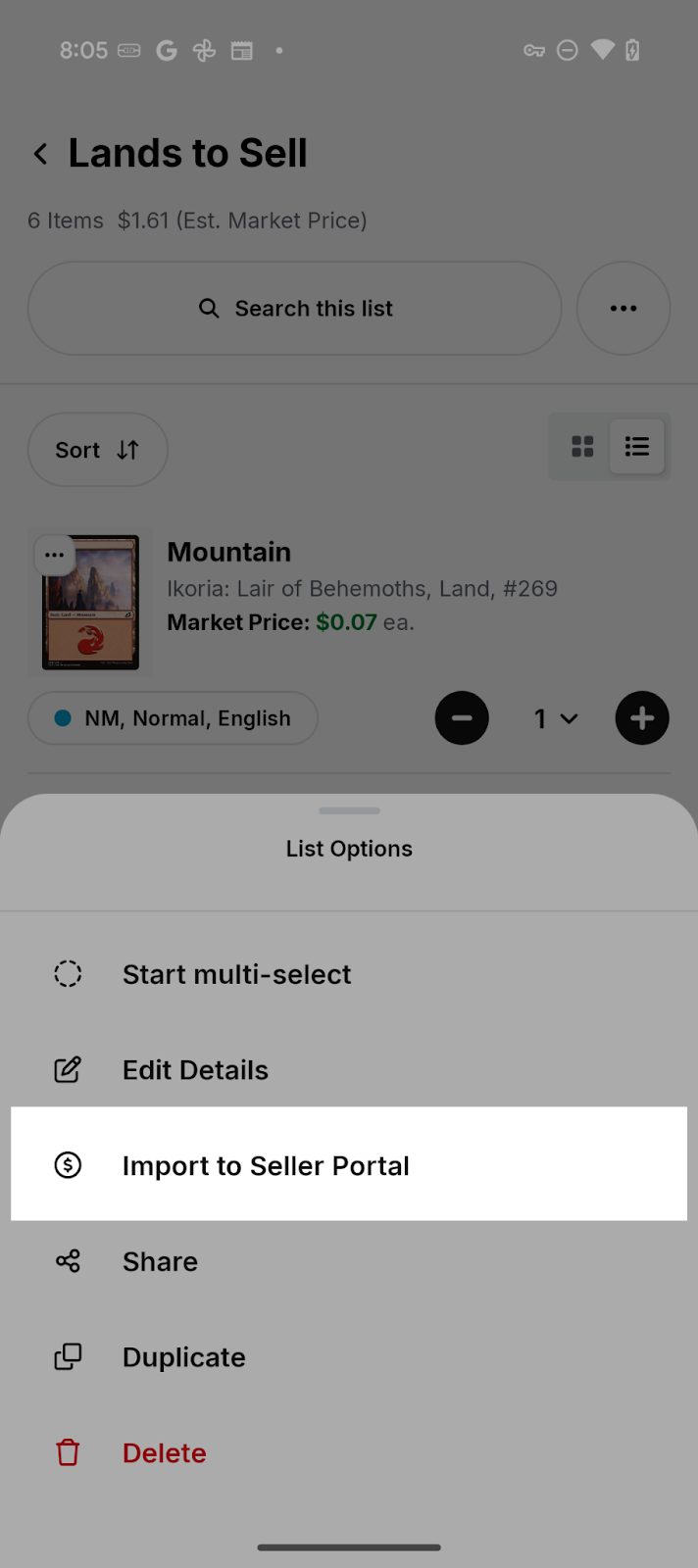Duplicate the Lands to Sell list
The image size is (698, 1568).
(183, 1357)
